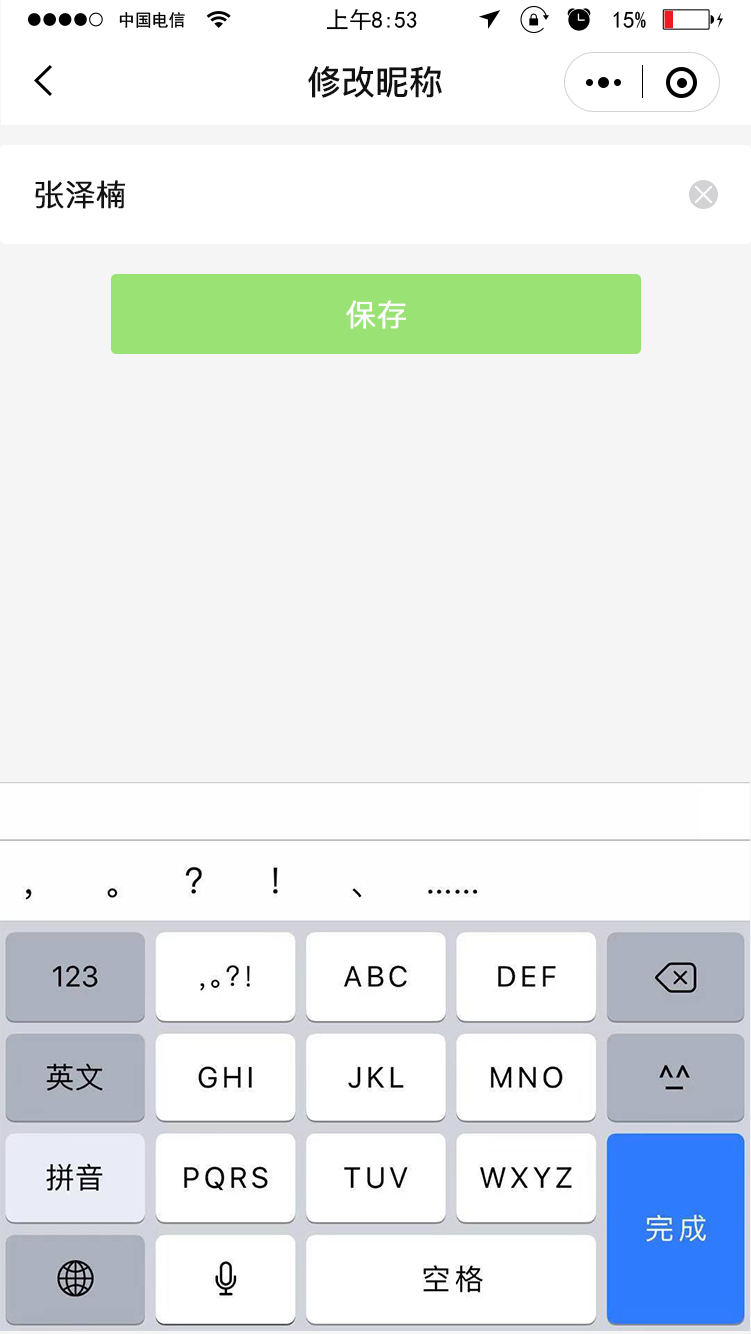Switch the keyboard to 英文 input

[75, 1077]
